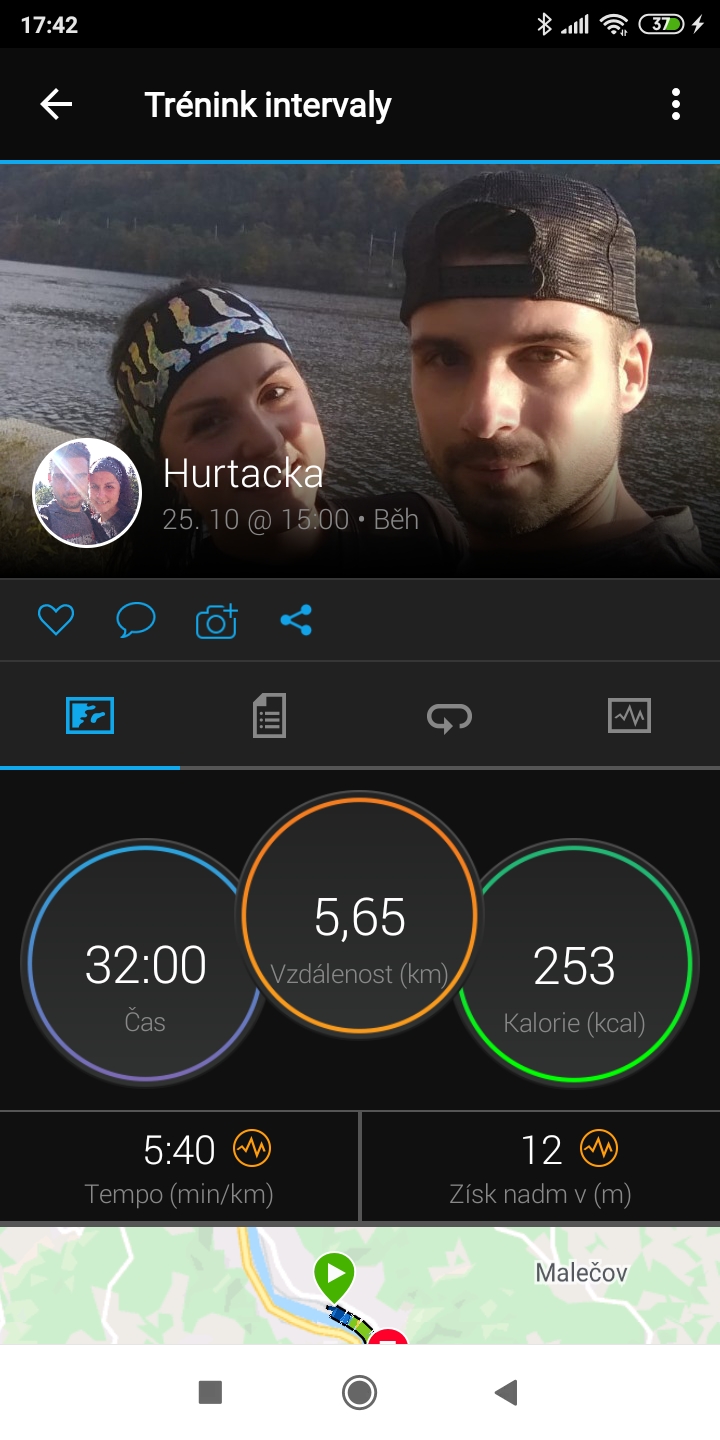Open Hurtacka's profile picture
This screenshot has height=1440, width=720.
coord(87,493)
